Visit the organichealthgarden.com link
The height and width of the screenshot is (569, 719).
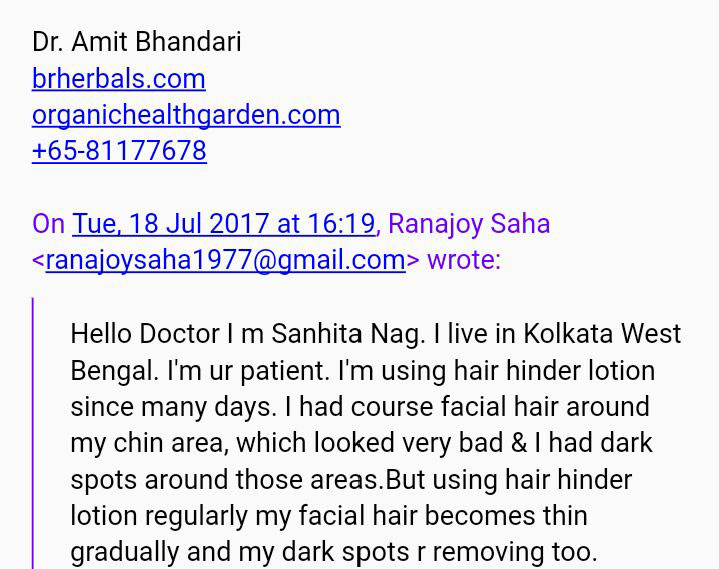tap(186, 115)
